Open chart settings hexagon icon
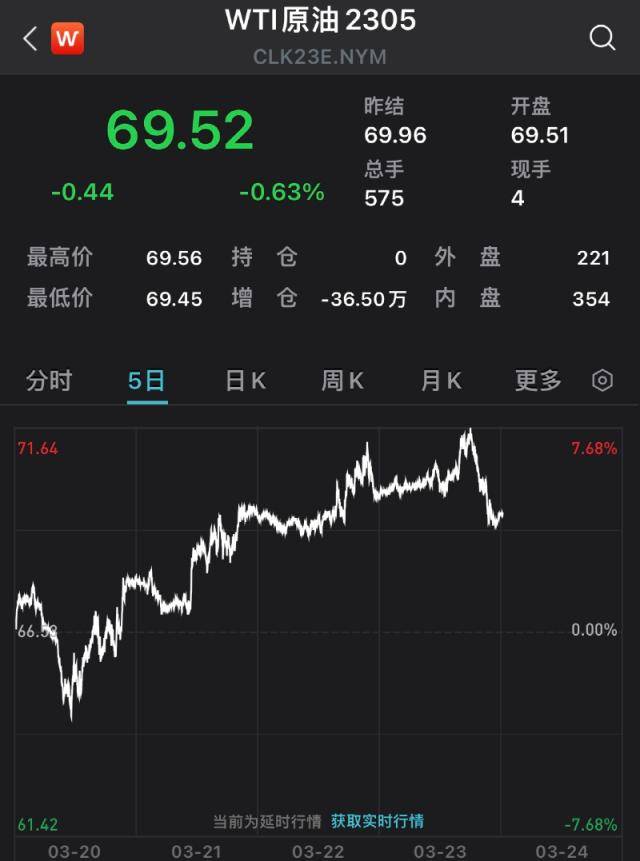This screenshot has width=640, height=861. click(602, 381)
